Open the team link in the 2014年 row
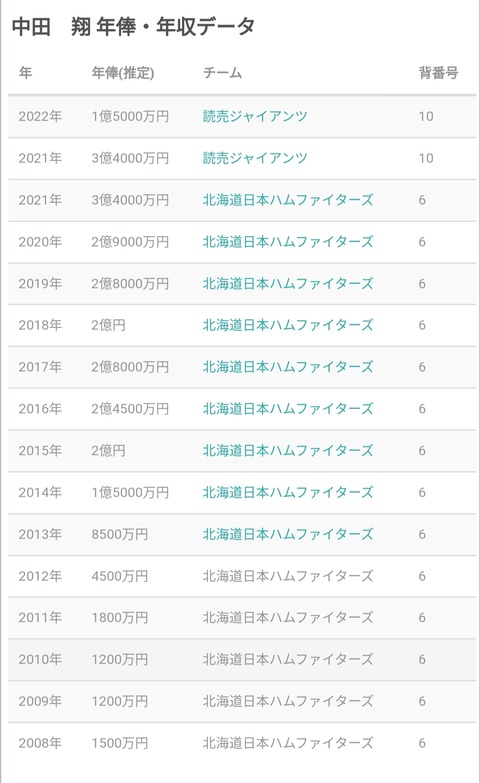Image resolution: width=480 pixels, height=783 pixels. coord(288,492)
